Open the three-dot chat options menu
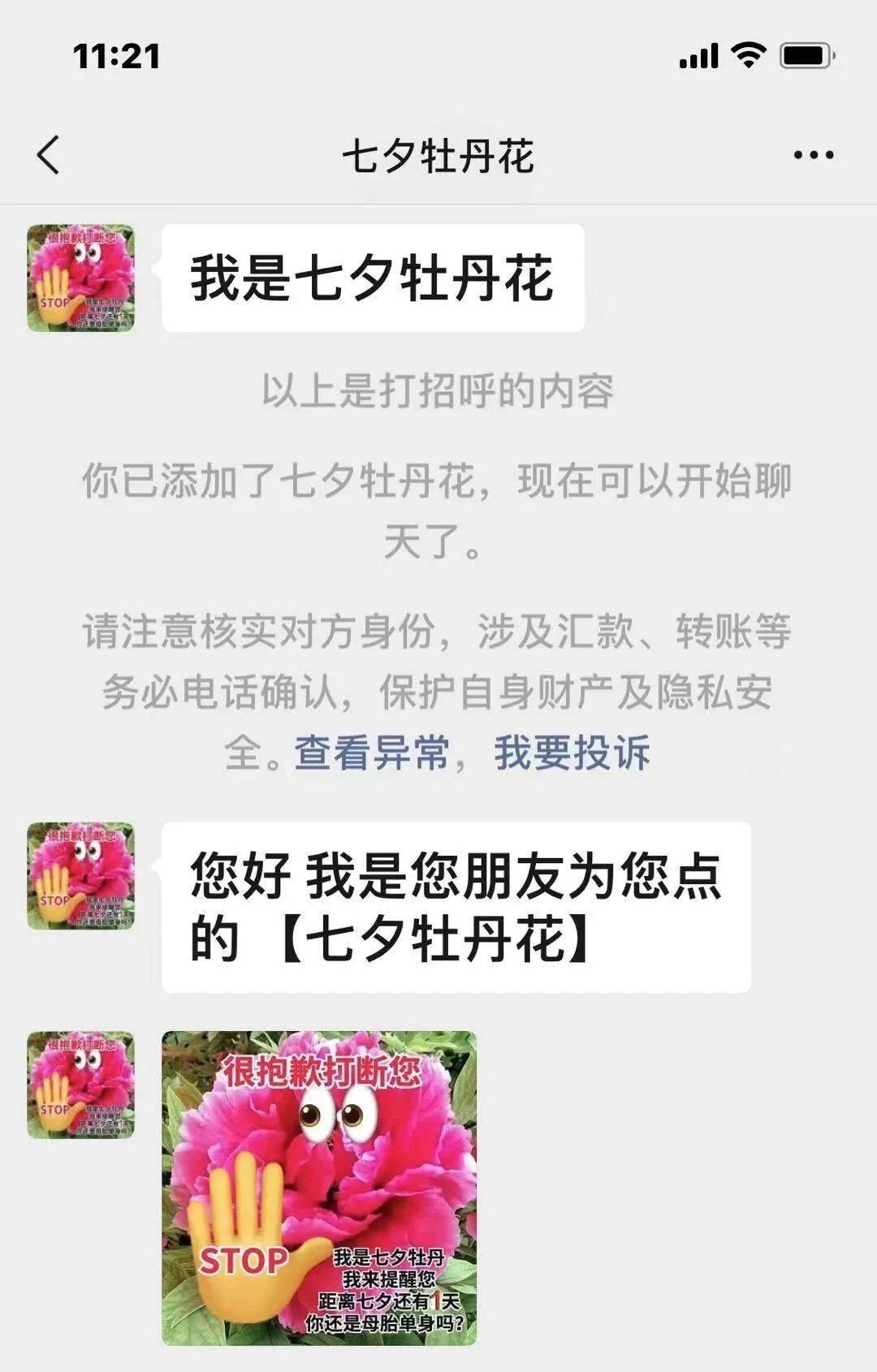This screenshot has width=877, height=1372. 814,154
